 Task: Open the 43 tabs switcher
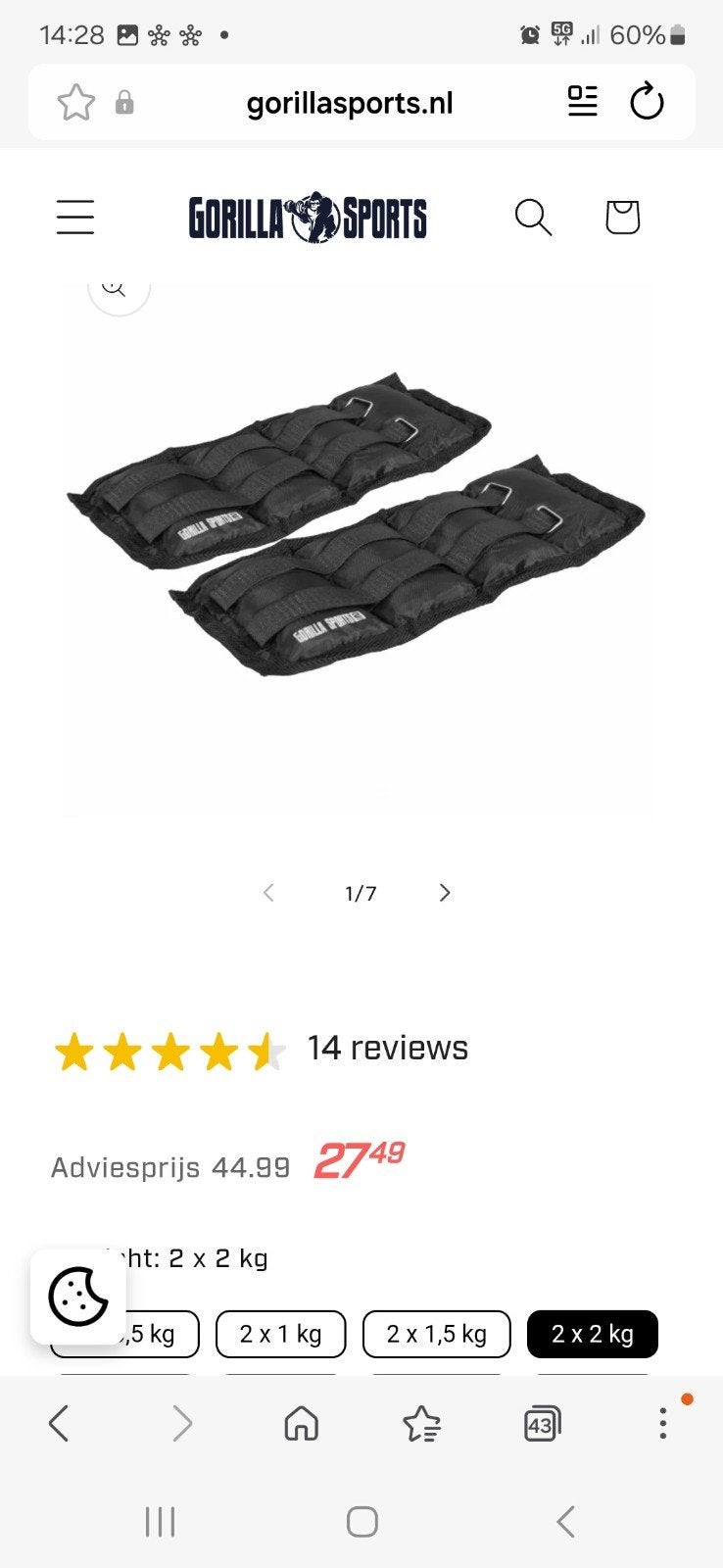tap(542, 1424)
